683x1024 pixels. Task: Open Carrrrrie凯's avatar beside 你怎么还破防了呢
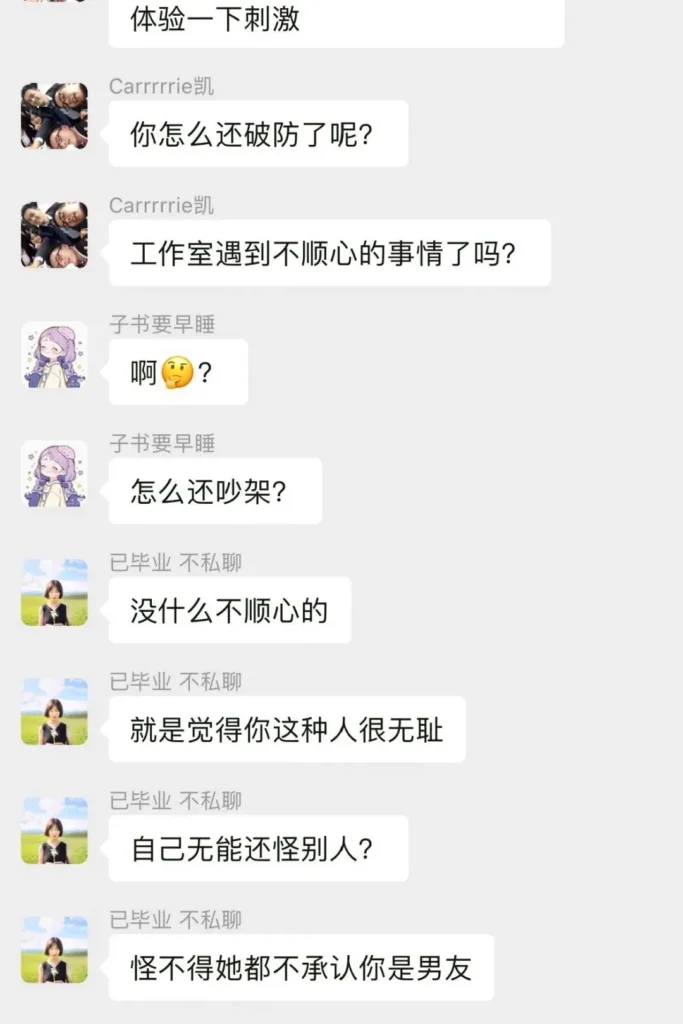(54, 116)
